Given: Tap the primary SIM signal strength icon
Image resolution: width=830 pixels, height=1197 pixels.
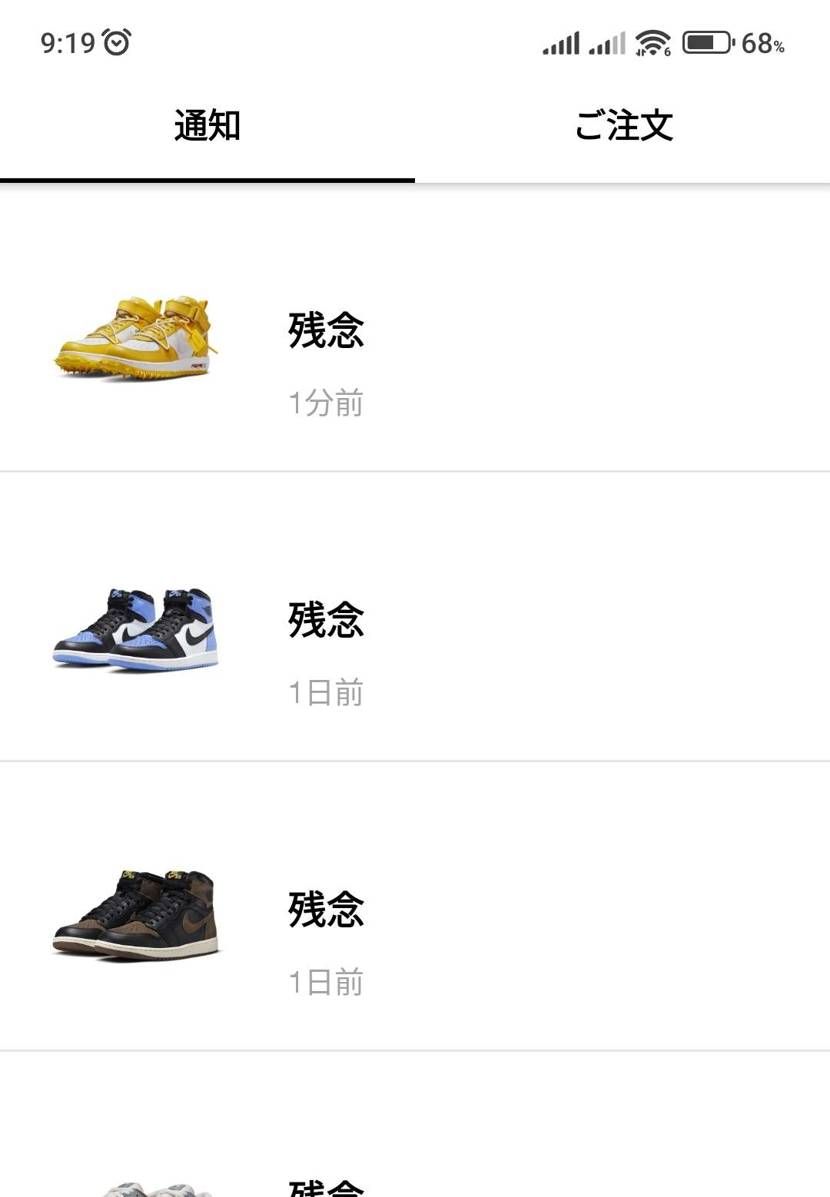Looking at the screenshot, I should click(x=563, y=42).
